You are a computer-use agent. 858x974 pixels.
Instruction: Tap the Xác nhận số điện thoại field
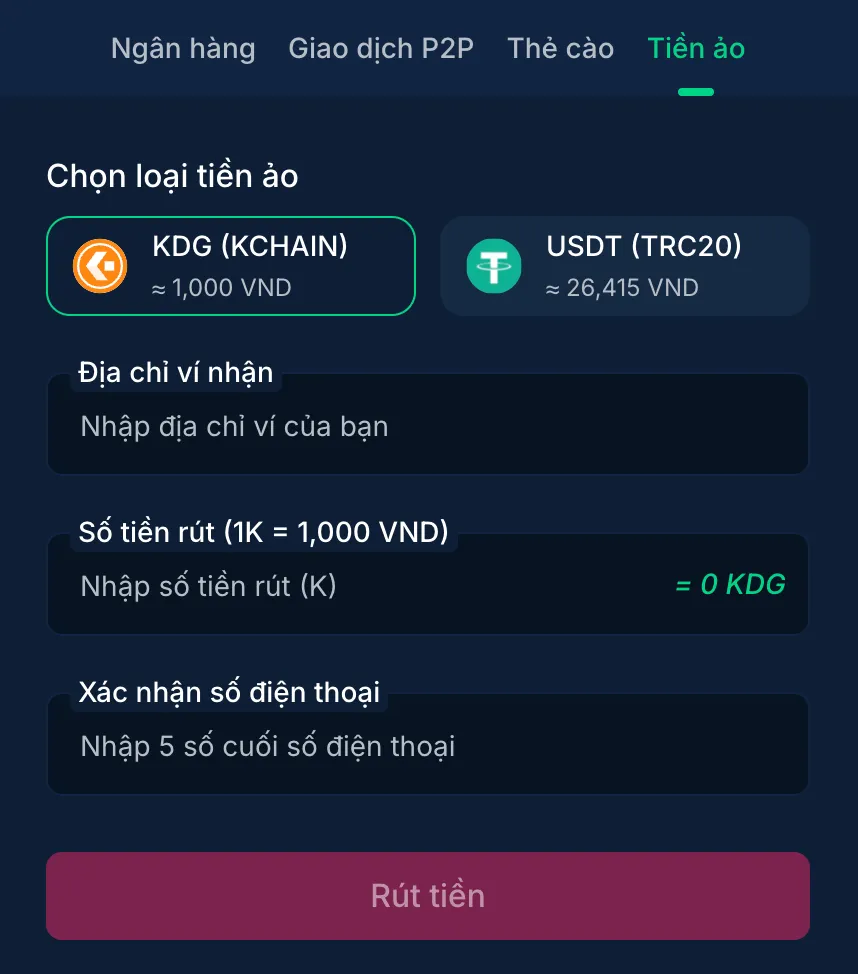click(x=427, y=747)
